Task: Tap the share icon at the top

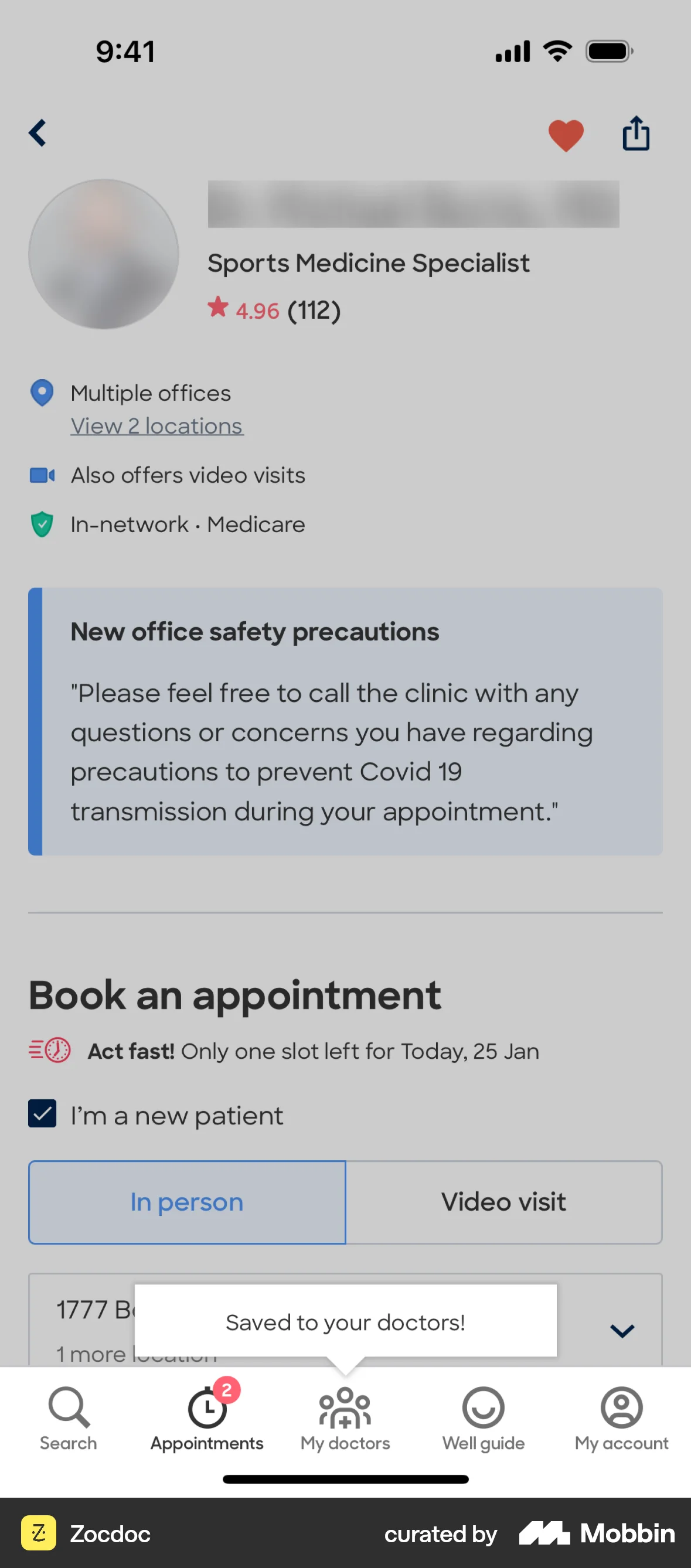Action: [635, 134]
